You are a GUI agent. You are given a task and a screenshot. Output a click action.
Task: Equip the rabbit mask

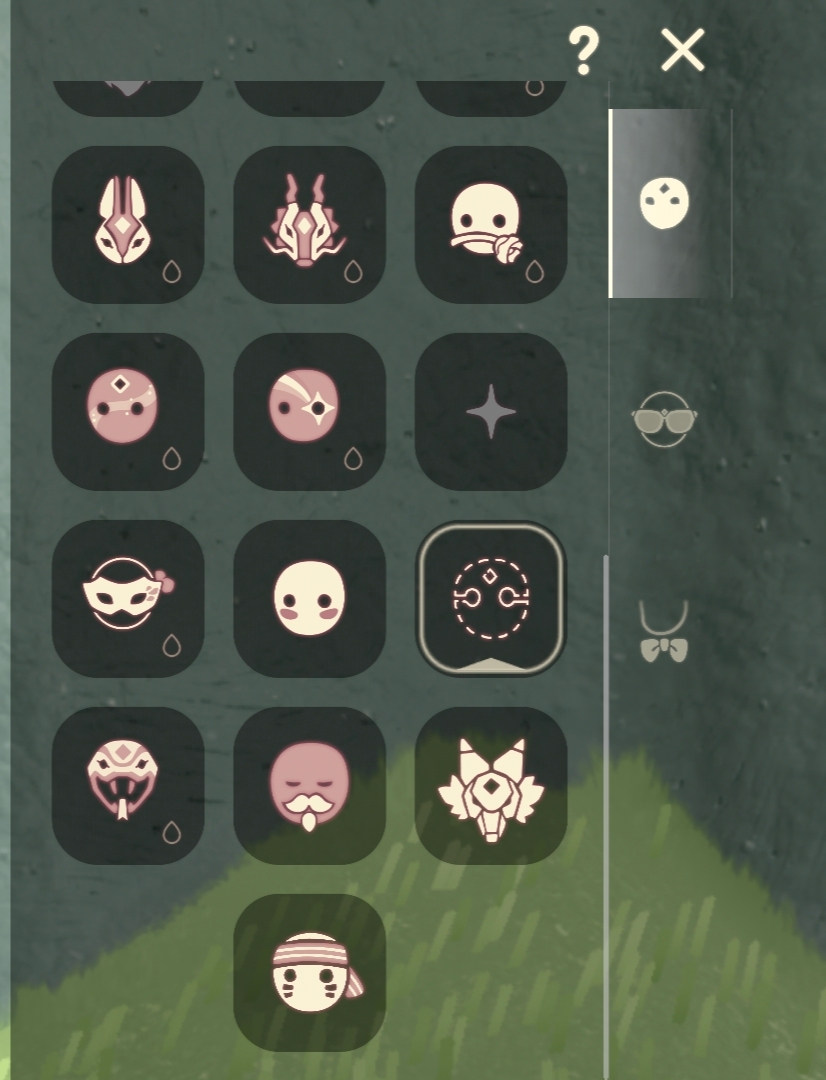pyautogui.click(x=127, y=225)
